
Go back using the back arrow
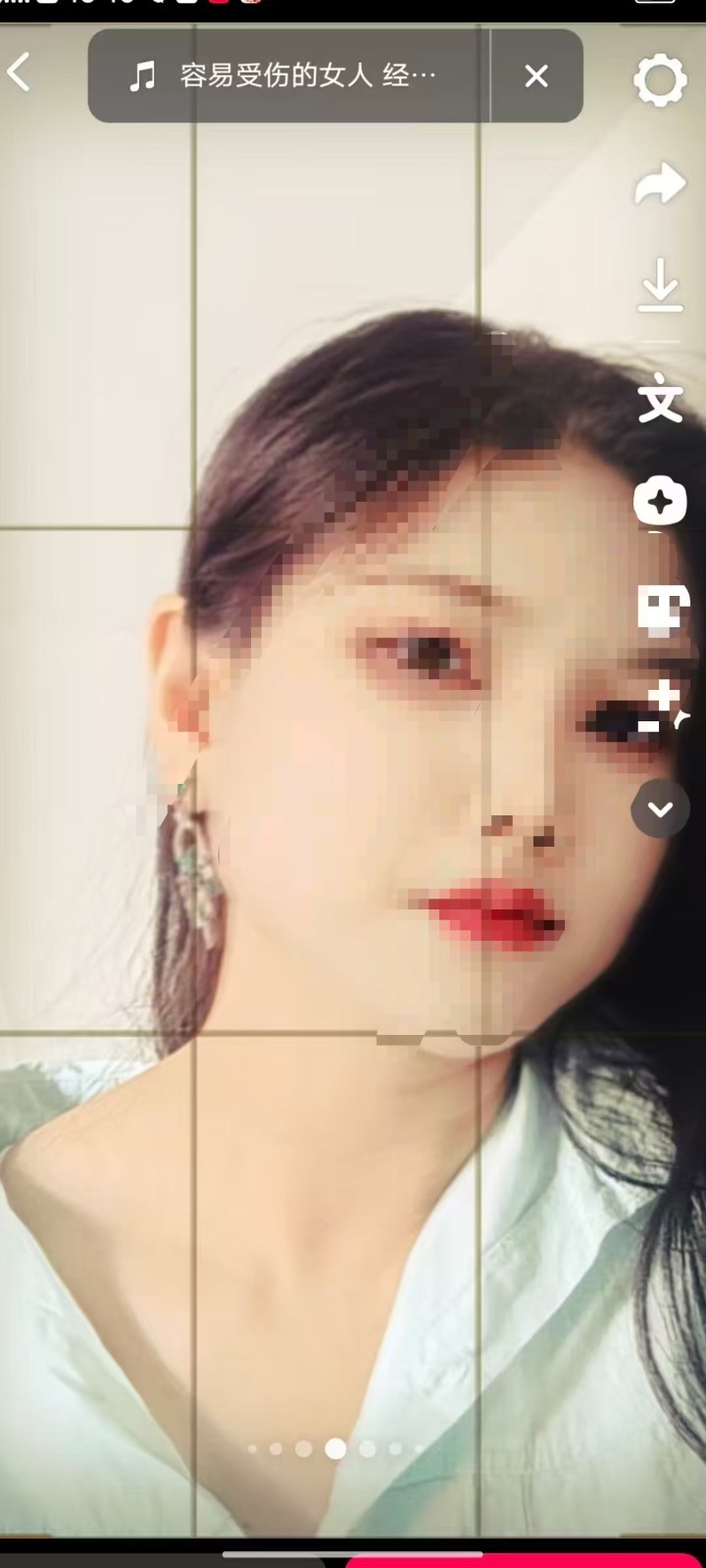click(20, 73)
